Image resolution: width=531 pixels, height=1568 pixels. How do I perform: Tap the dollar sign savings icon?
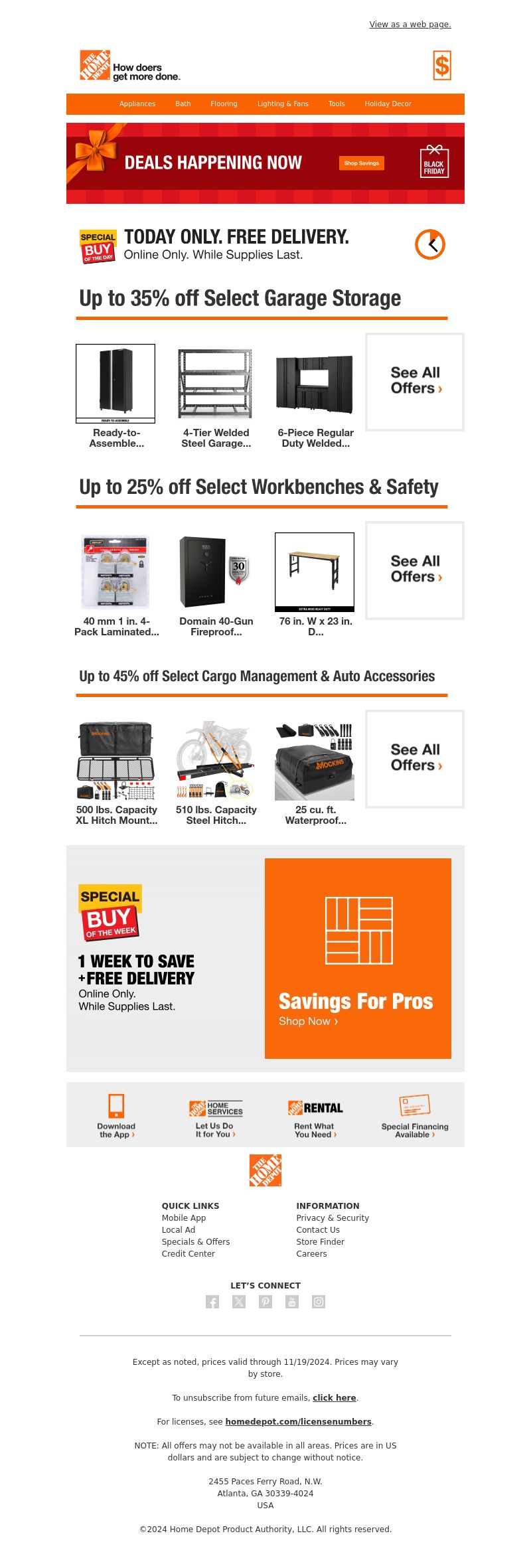[441, 66]
